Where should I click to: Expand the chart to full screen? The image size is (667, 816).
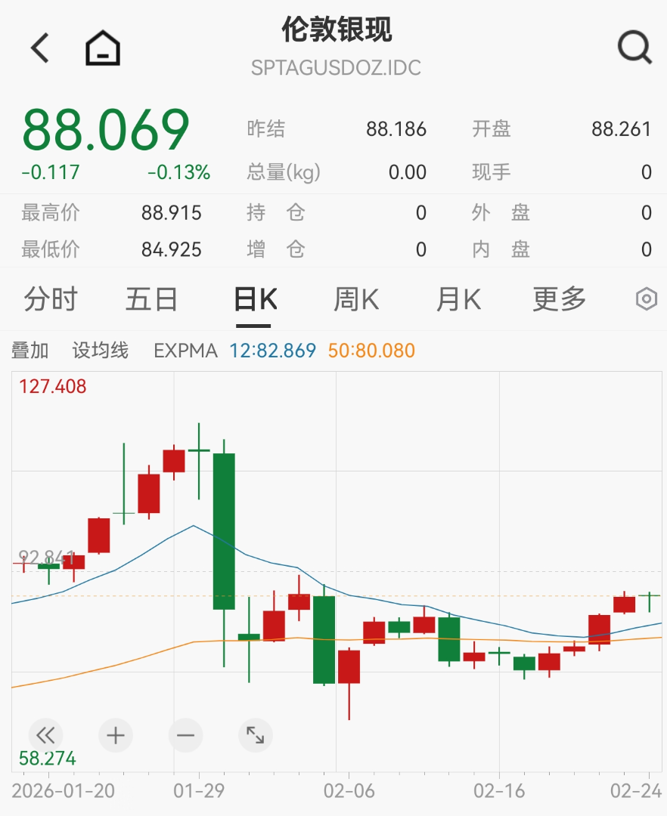(256, 736)
